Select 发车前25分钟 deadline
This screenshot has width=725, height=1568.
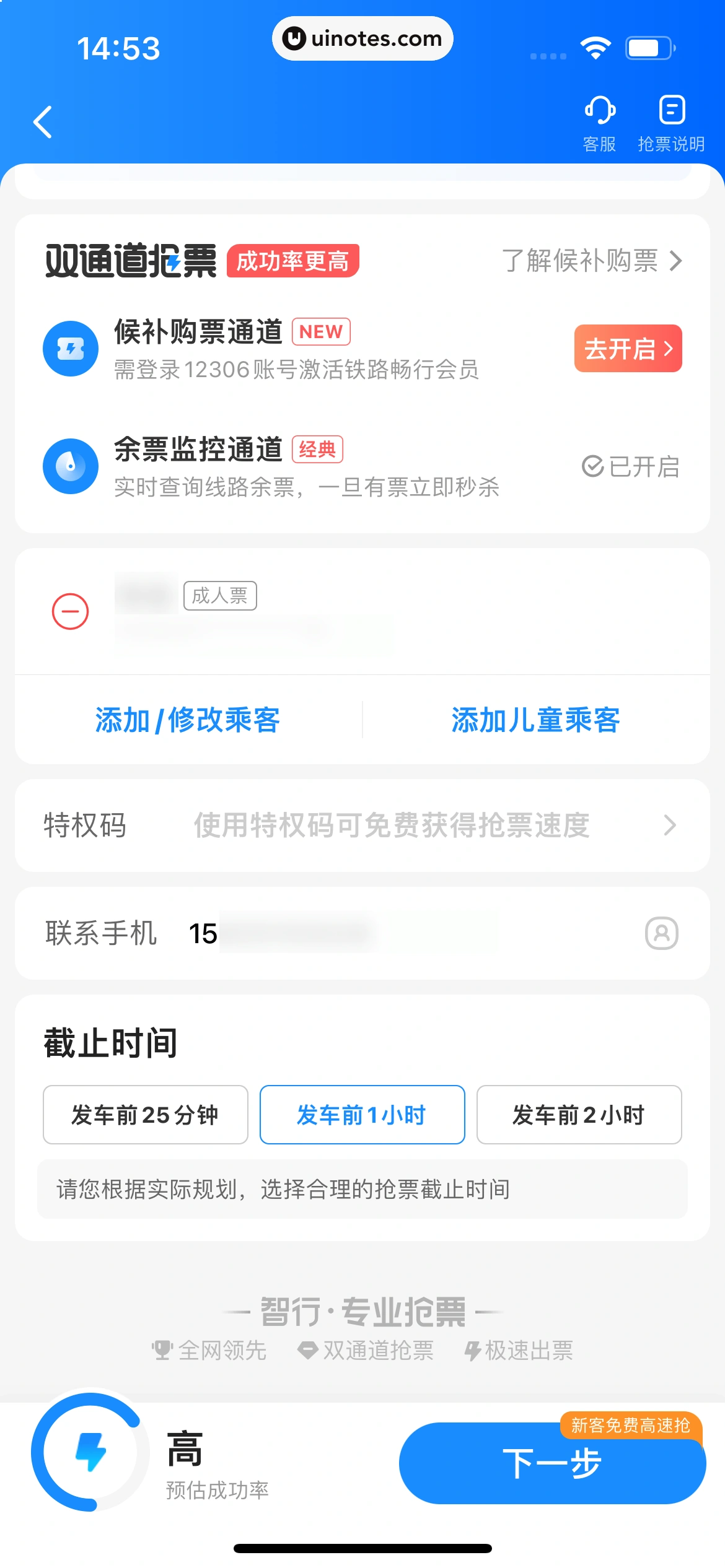[145, 1115]
